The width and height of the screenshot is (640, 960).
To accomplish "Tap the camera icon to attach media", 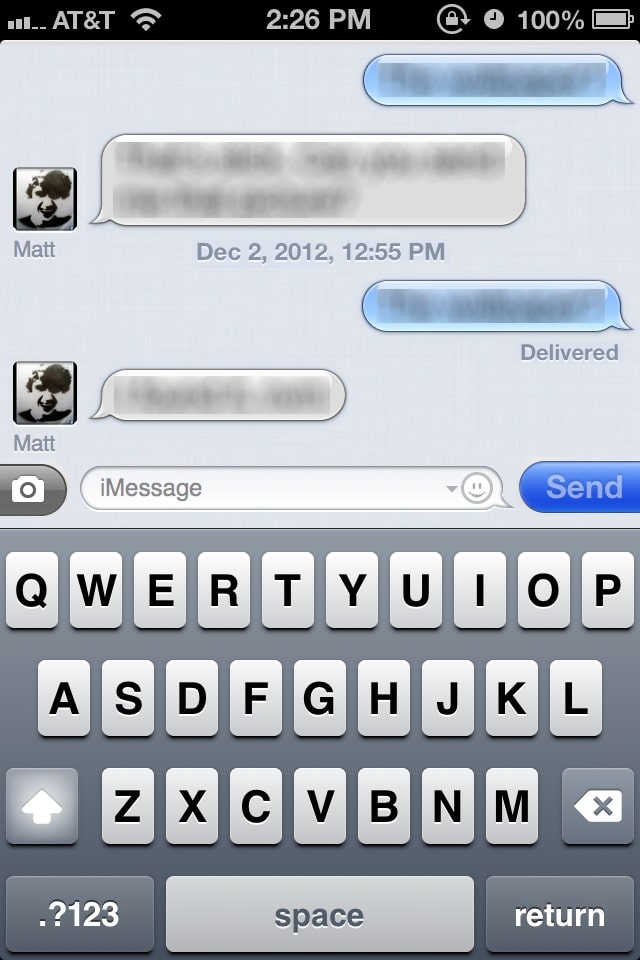I will pyautogui.click(x=29, y=489).
